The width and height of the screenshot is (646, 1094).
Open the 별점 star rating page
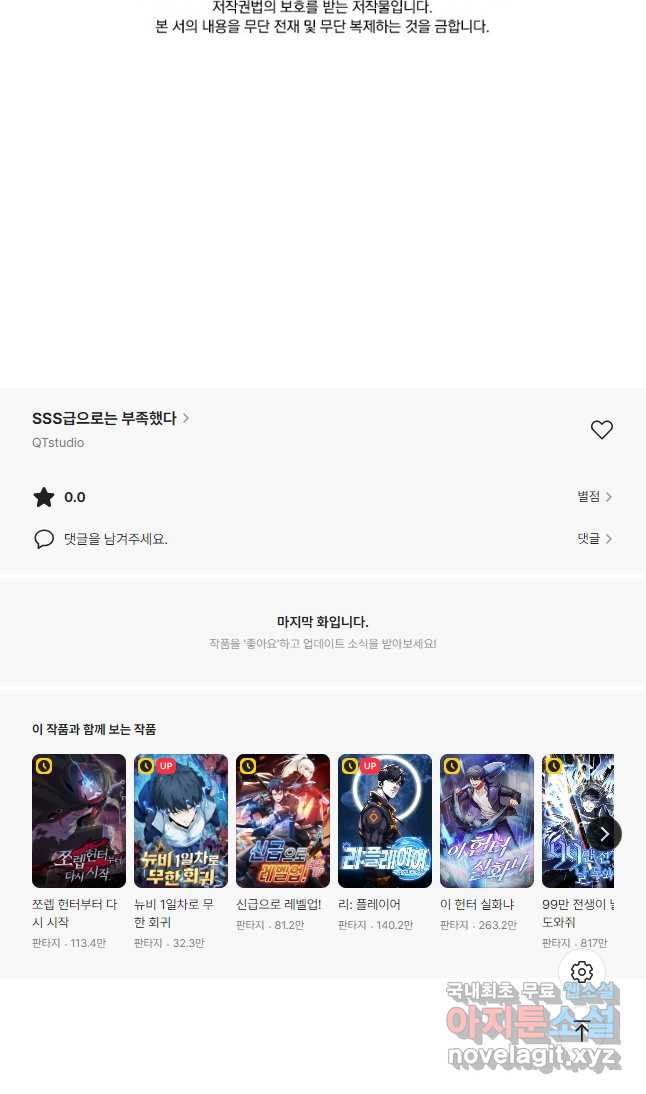pyautogui.click(x=594, y=497)
